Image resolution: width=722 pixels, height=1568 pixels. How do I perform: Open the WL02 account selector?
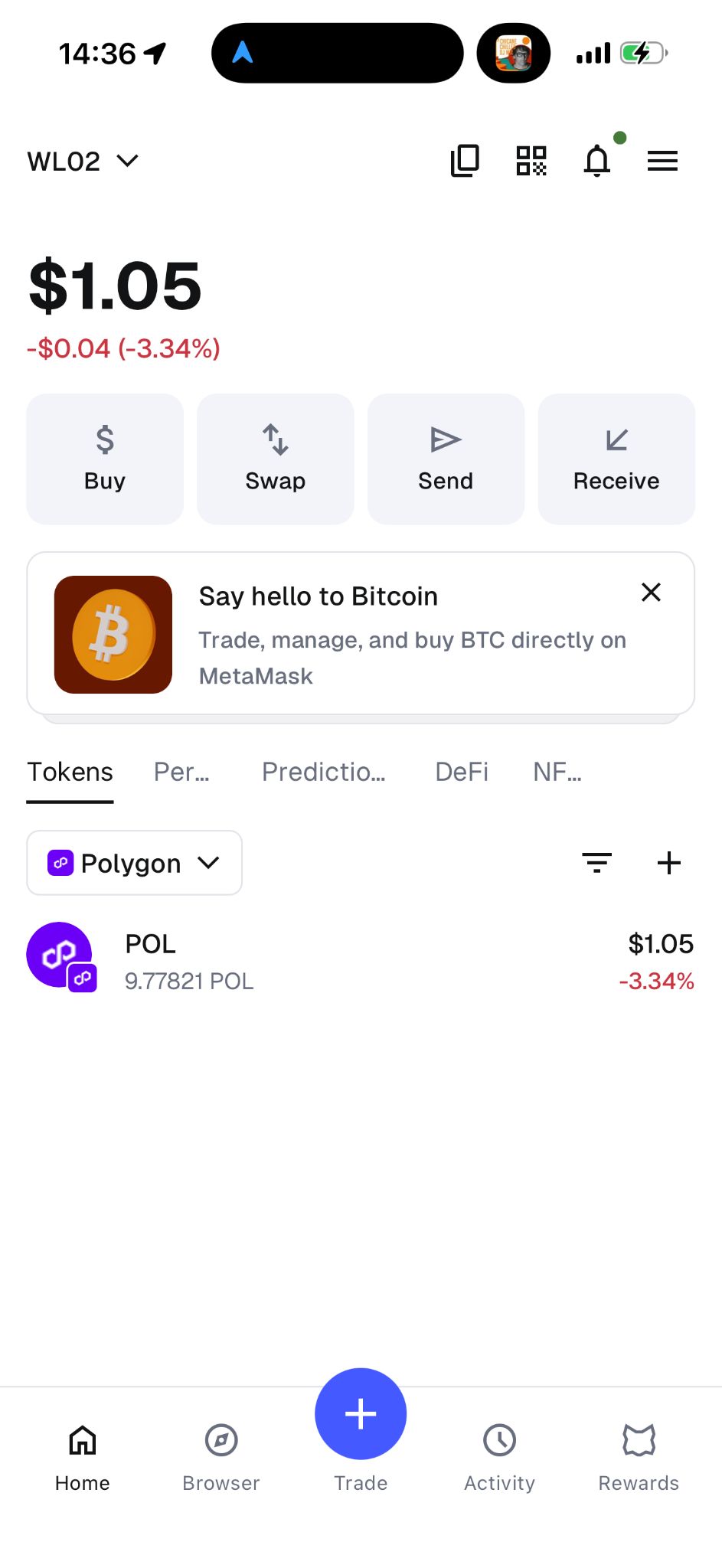point(83,162)
